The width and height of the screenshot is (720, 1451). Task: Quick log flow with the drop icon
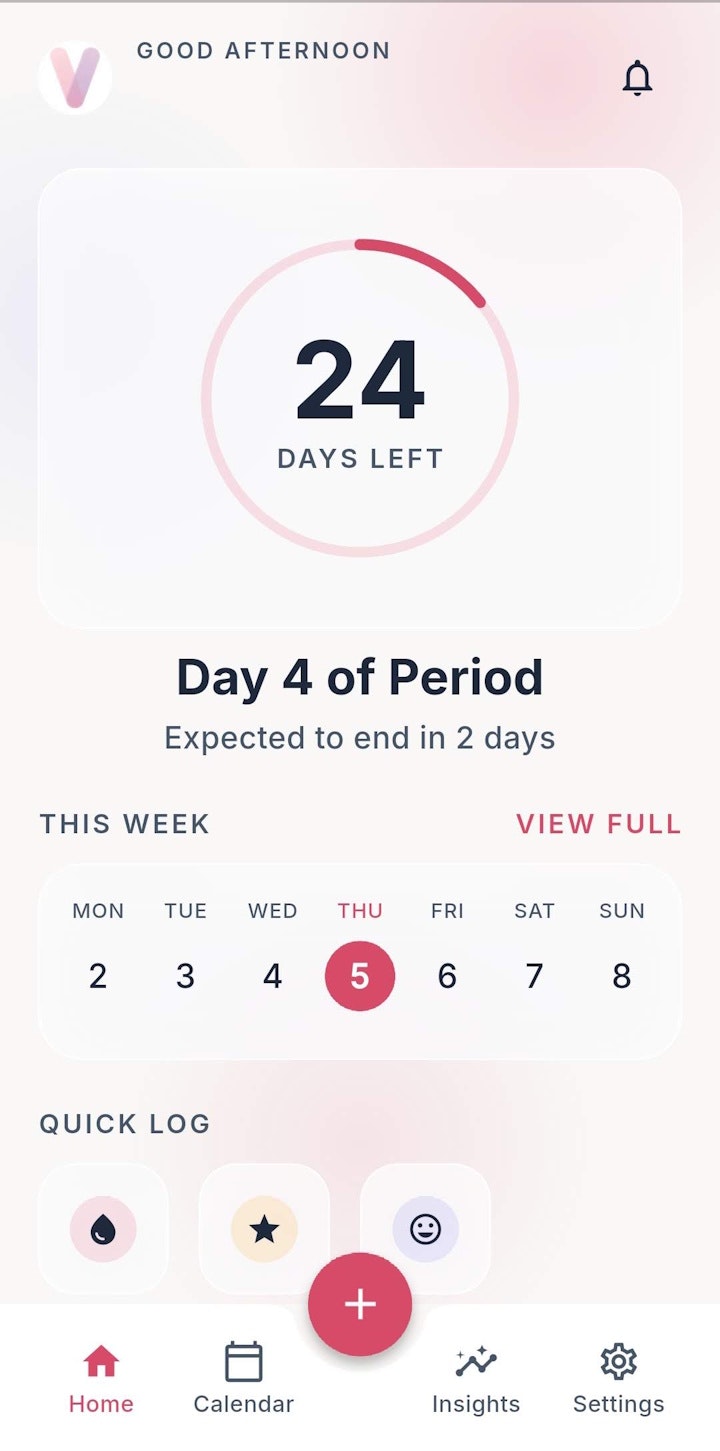click(103, 1229)
